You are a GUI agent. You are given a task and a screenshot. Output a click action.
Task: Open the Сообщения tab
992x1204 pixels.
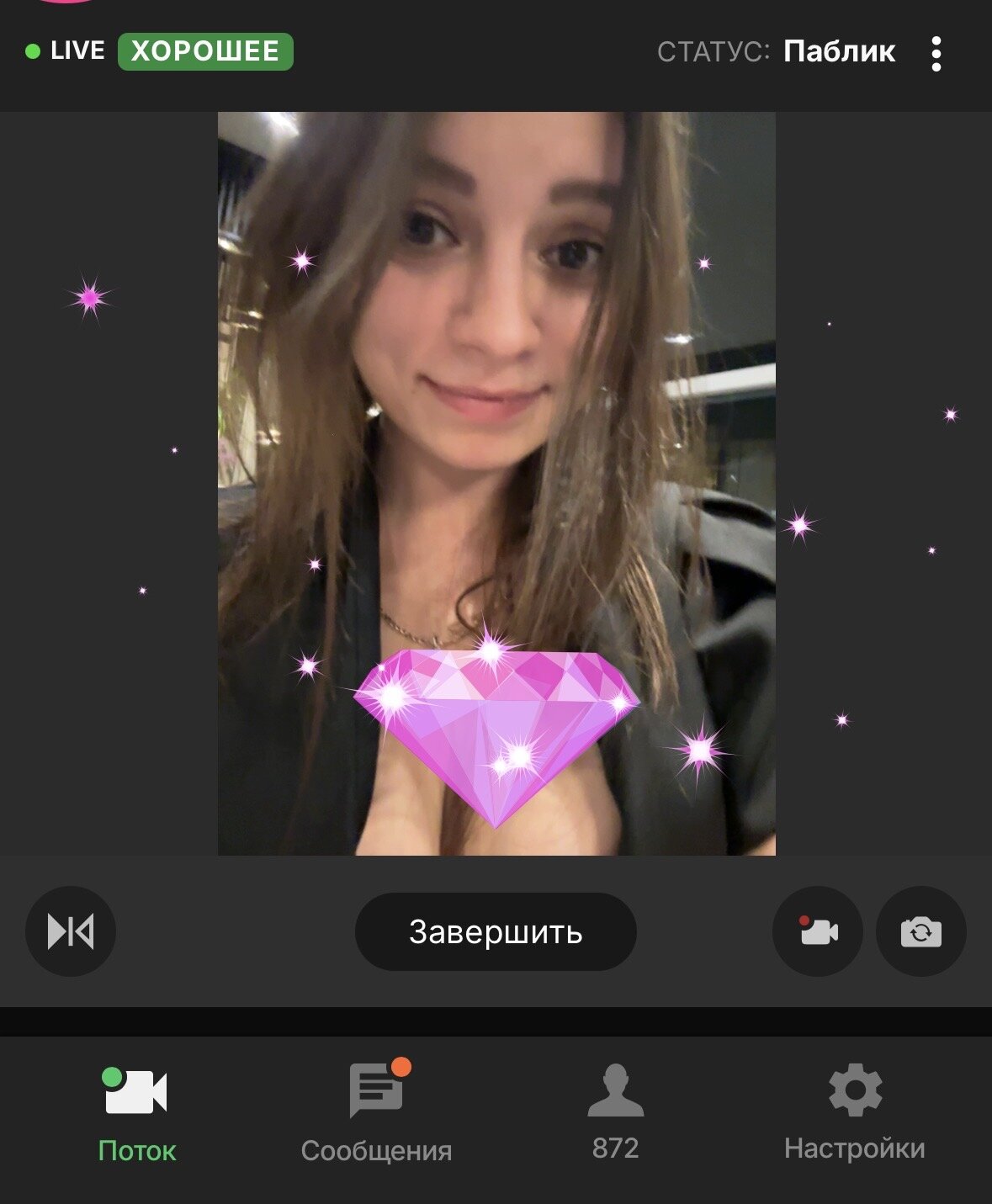[x=376, y=1111]
